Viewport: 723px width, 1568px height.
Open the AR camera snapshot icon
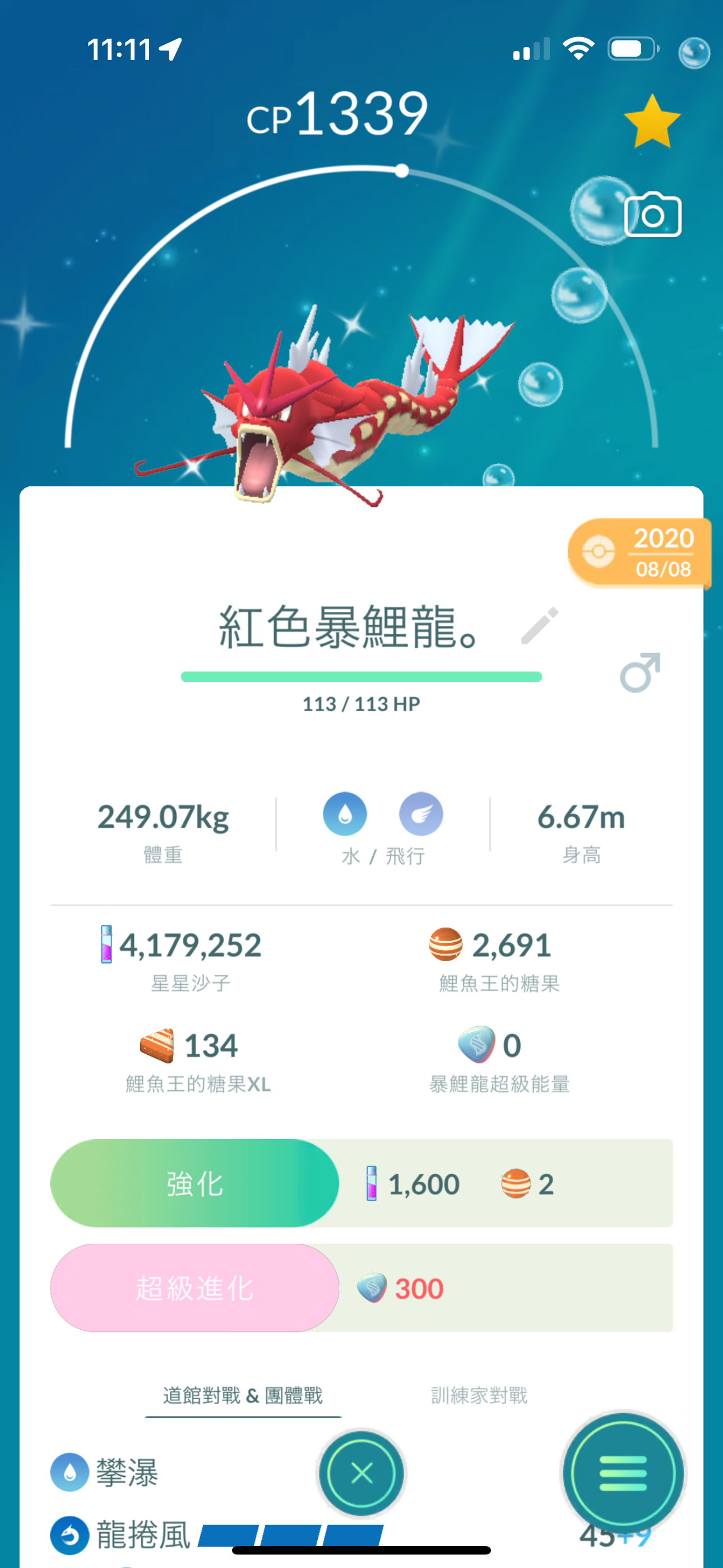(652, 215)
